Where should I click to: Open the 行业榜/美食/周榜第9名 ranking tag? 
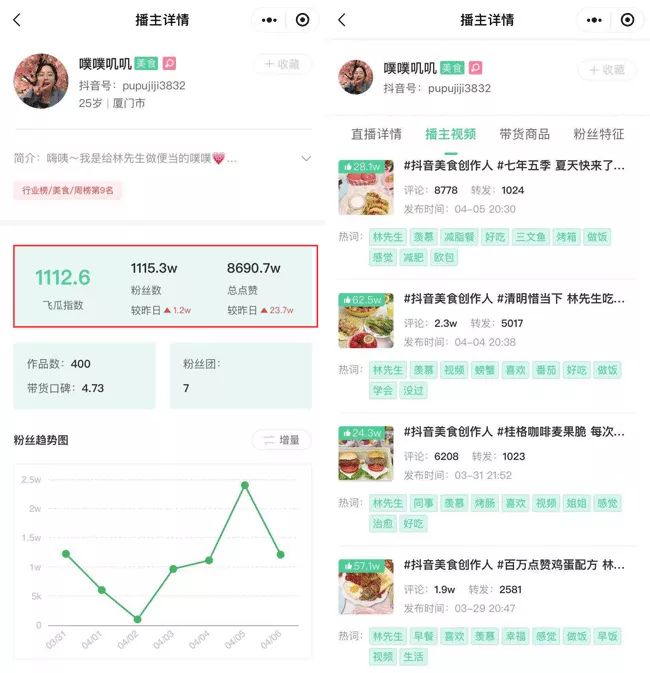coord(68,190)
